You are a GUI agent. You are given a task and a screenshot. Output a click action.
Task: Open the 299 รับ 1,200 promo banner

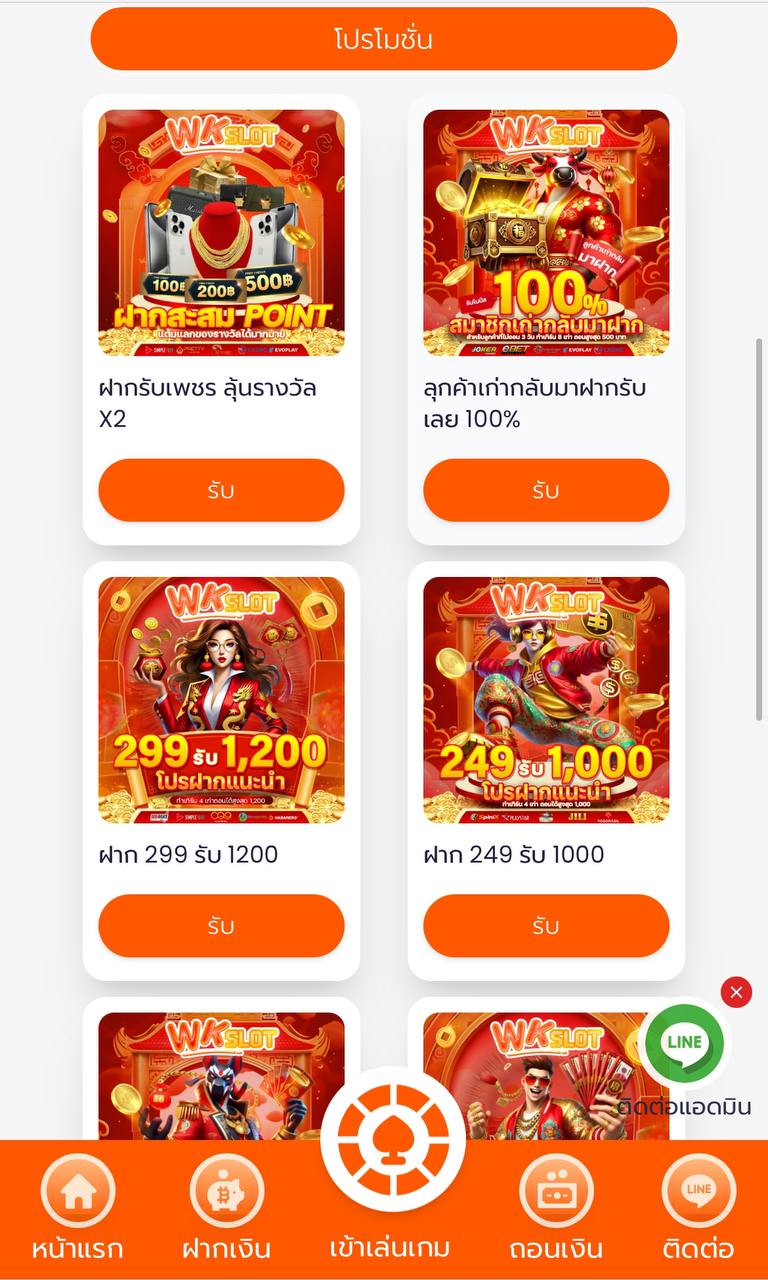(220, 700)
